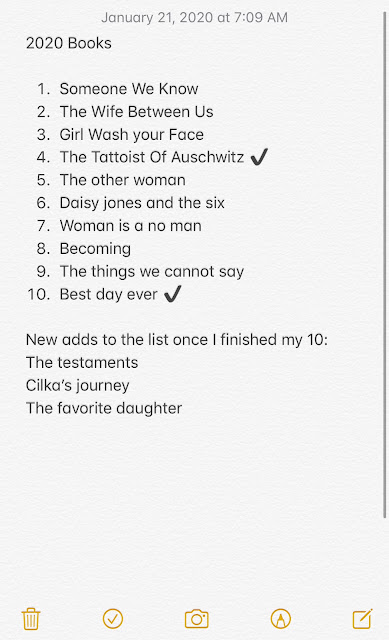
Task: Open the markup pen tool
Action: point(281,619)
